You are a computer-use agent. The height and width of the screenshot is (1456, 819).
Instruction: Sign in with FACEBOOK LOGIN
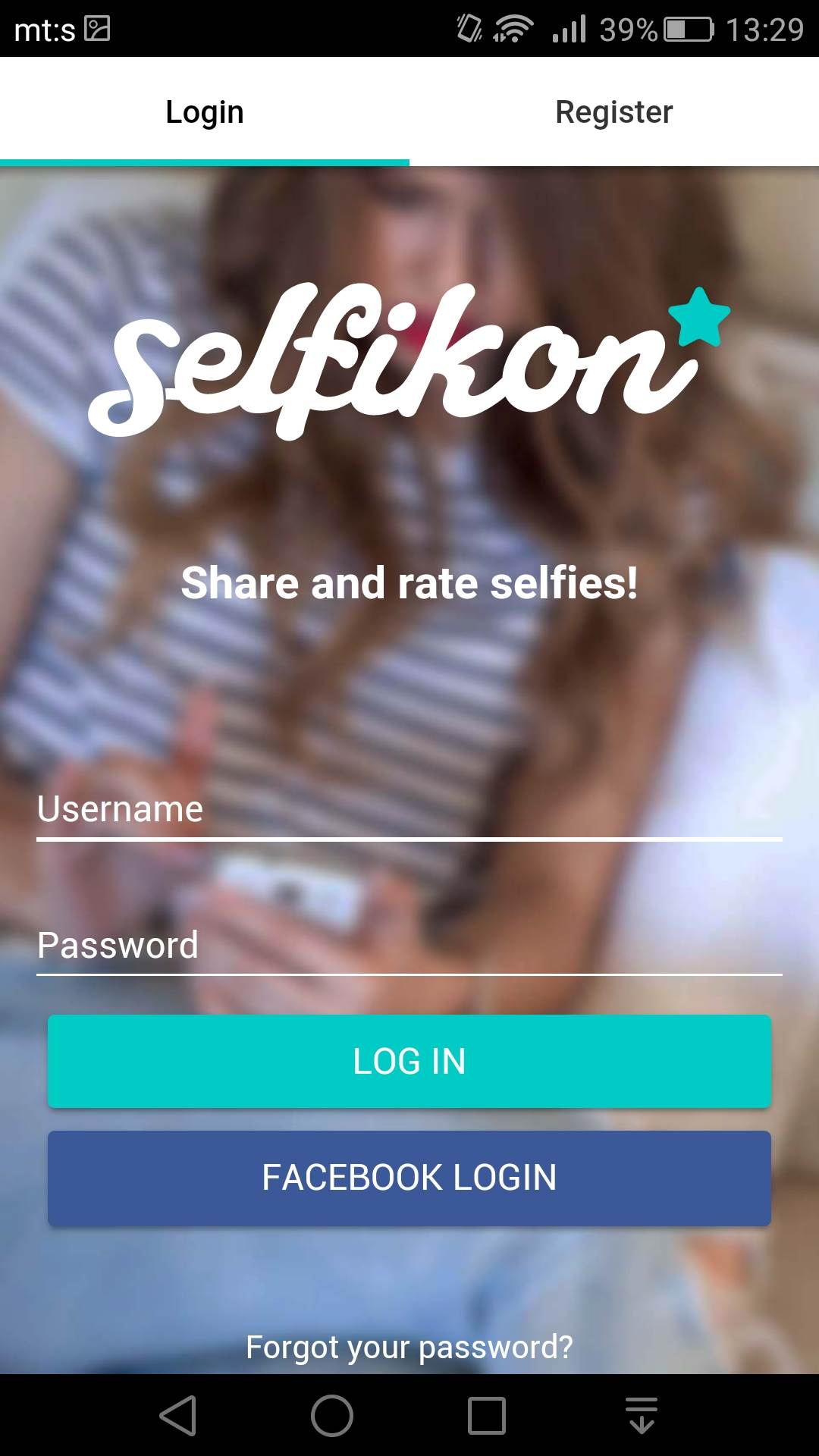coord(409,1178)
